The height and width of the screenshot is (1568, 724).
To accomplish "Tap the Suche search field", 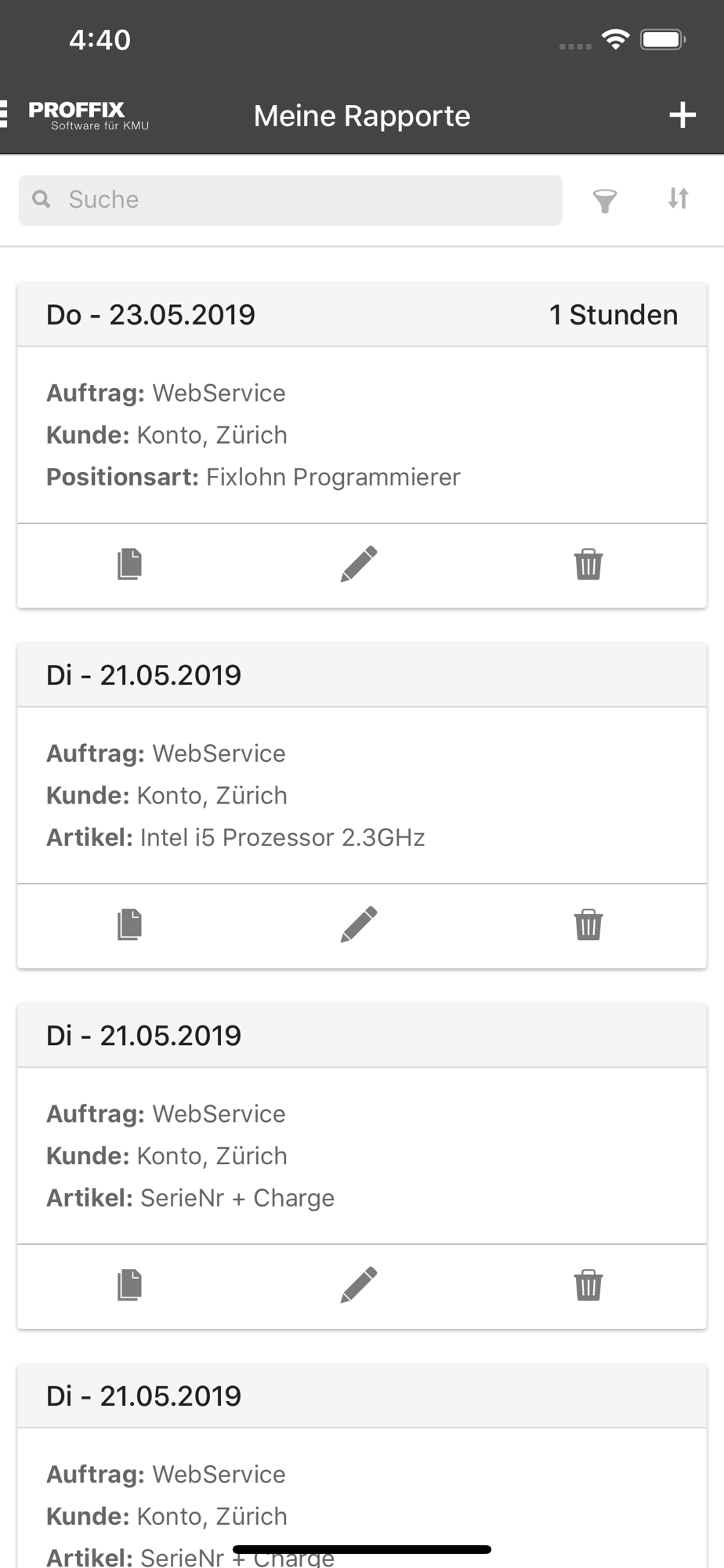I will pos(290,200).
